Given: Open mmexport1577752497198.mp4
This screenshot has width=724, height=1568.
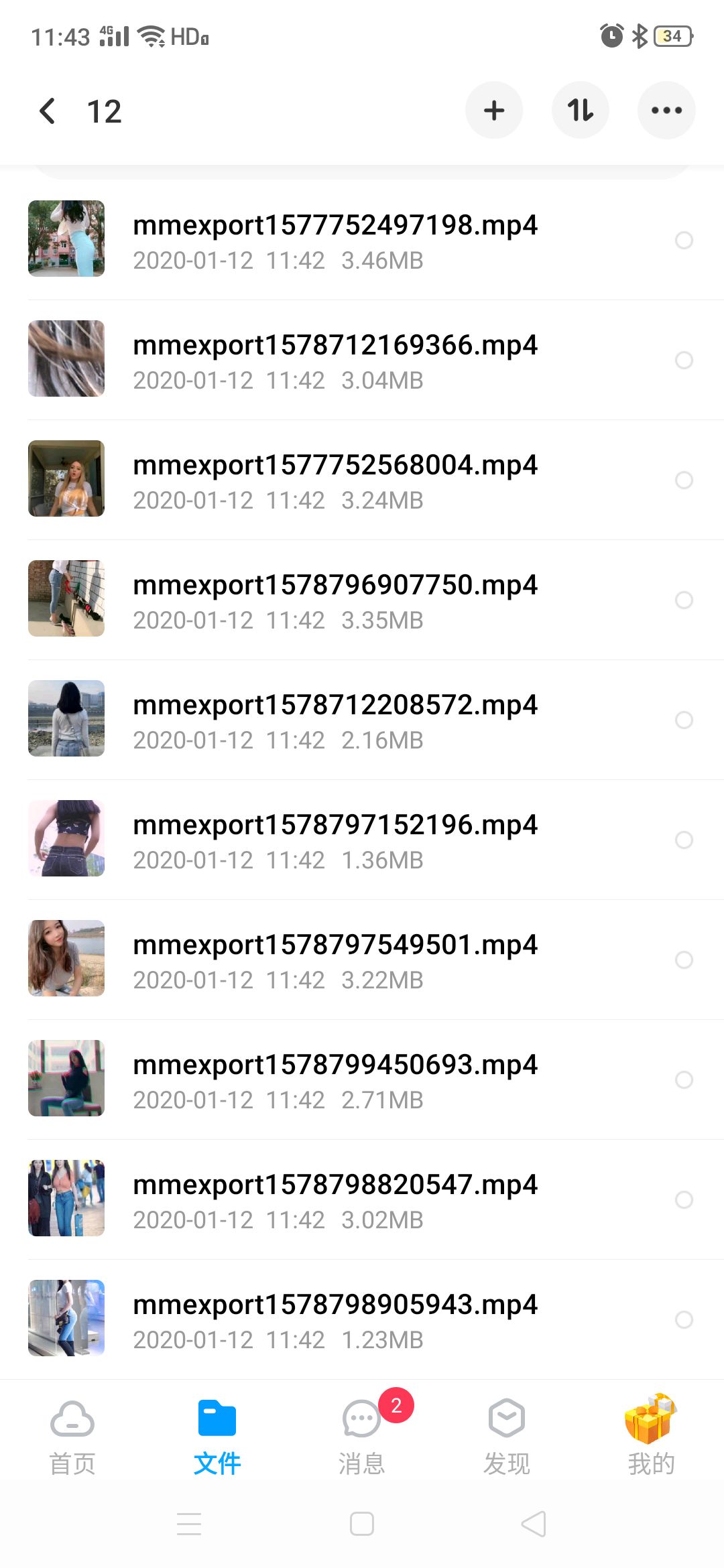Looking at the screenshot, I should pyautogui.click(x=335, y=240).
